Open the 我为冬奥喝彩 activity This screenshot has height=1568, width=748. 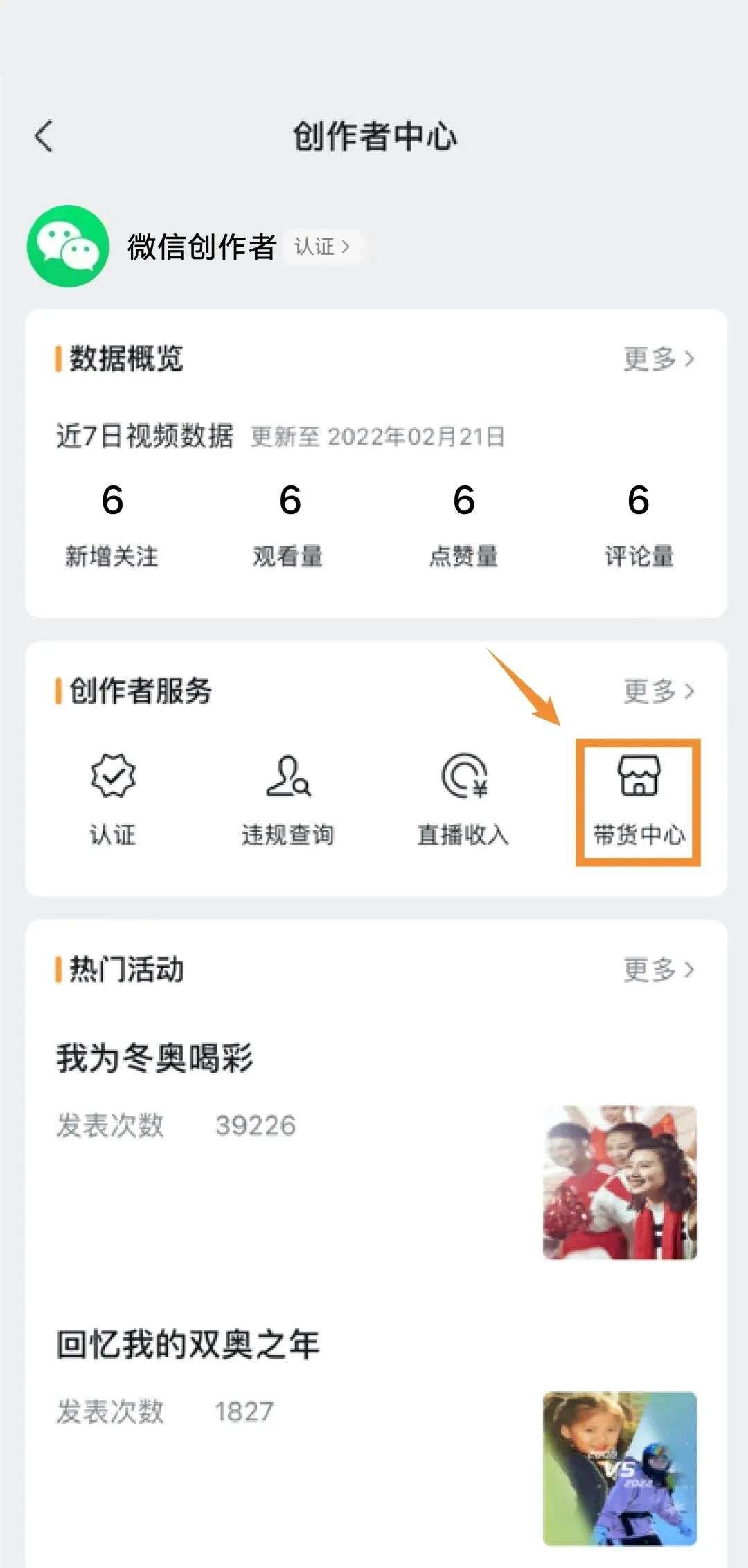pos(376,1150)
